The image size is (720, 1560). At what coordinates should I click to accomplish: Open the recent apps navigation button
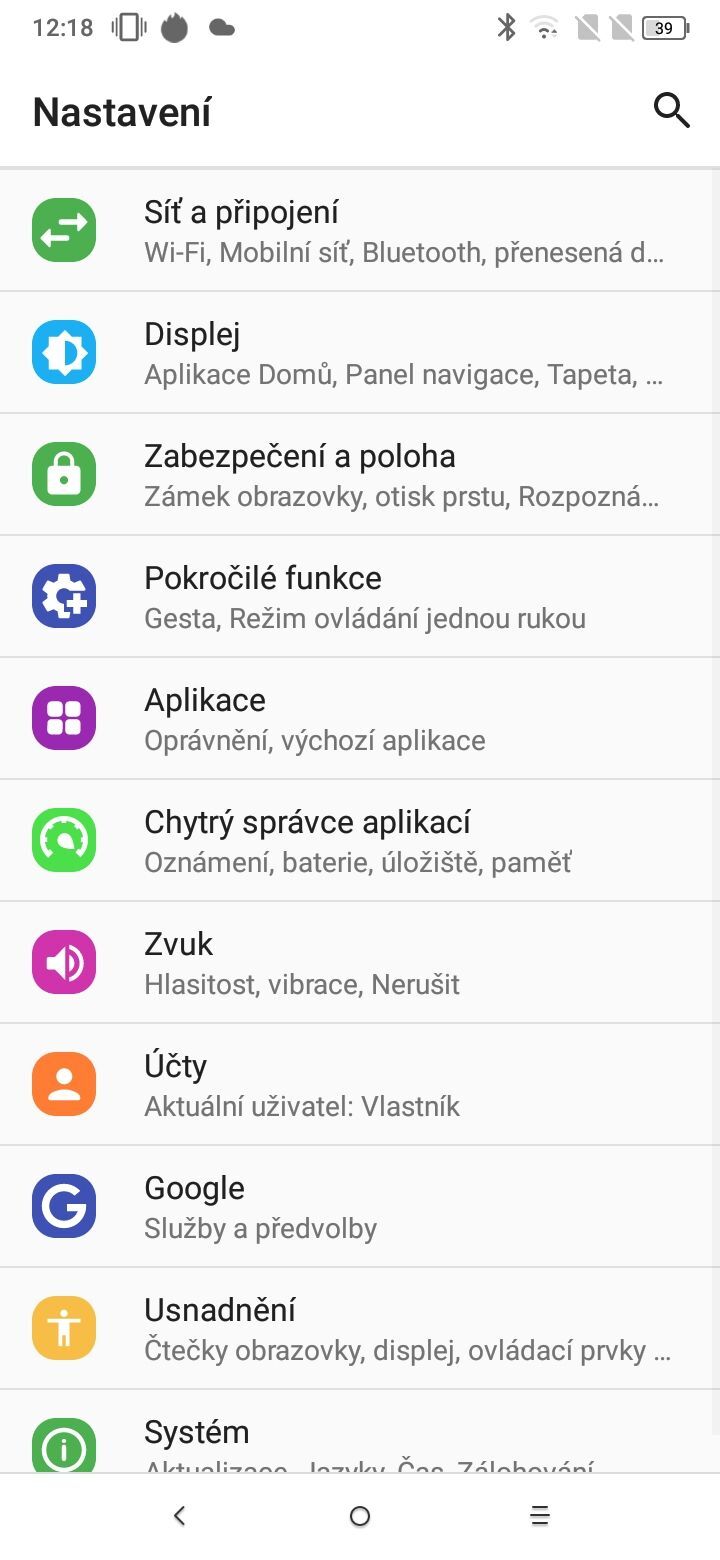click(x=538, y=1515)
